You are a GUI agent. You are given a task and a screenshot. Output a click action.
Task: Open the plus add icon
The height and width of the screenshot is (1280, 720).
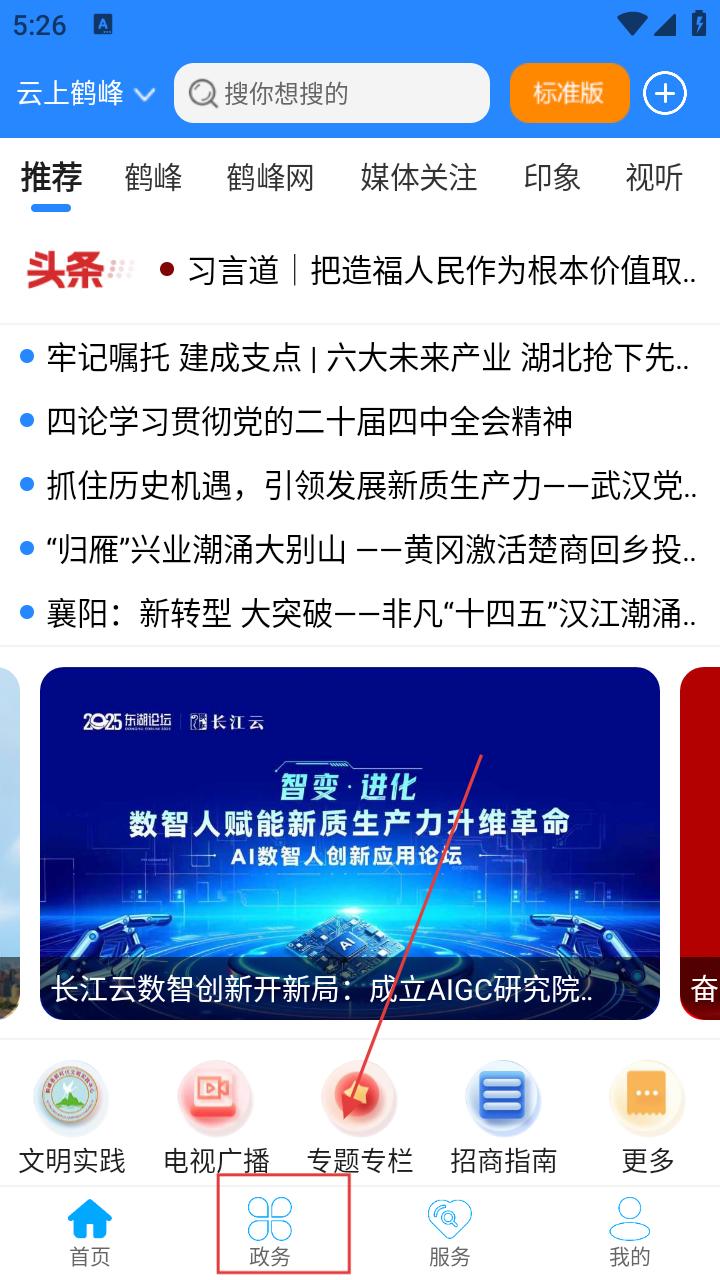665,94
